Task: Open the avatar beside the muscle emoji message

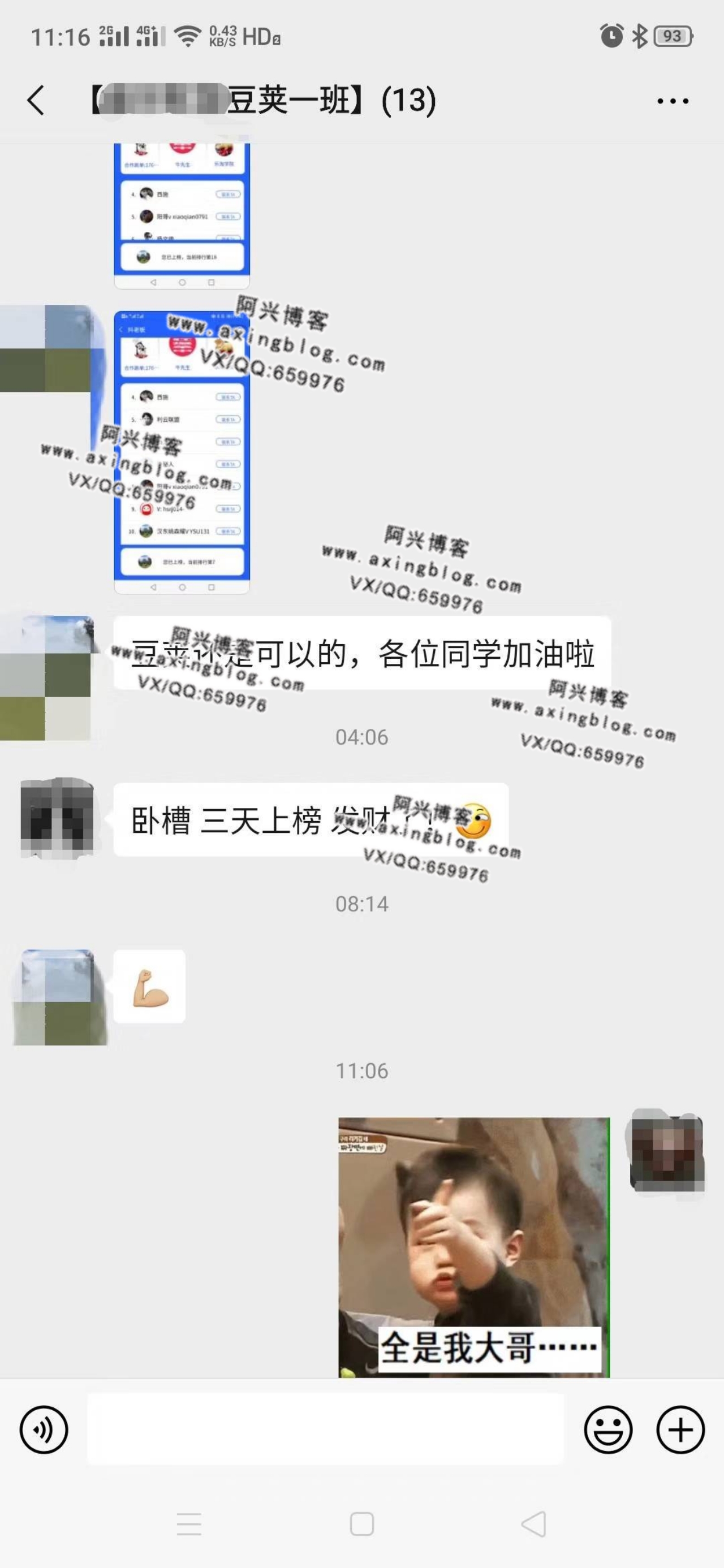Action: tap(57, 996)
